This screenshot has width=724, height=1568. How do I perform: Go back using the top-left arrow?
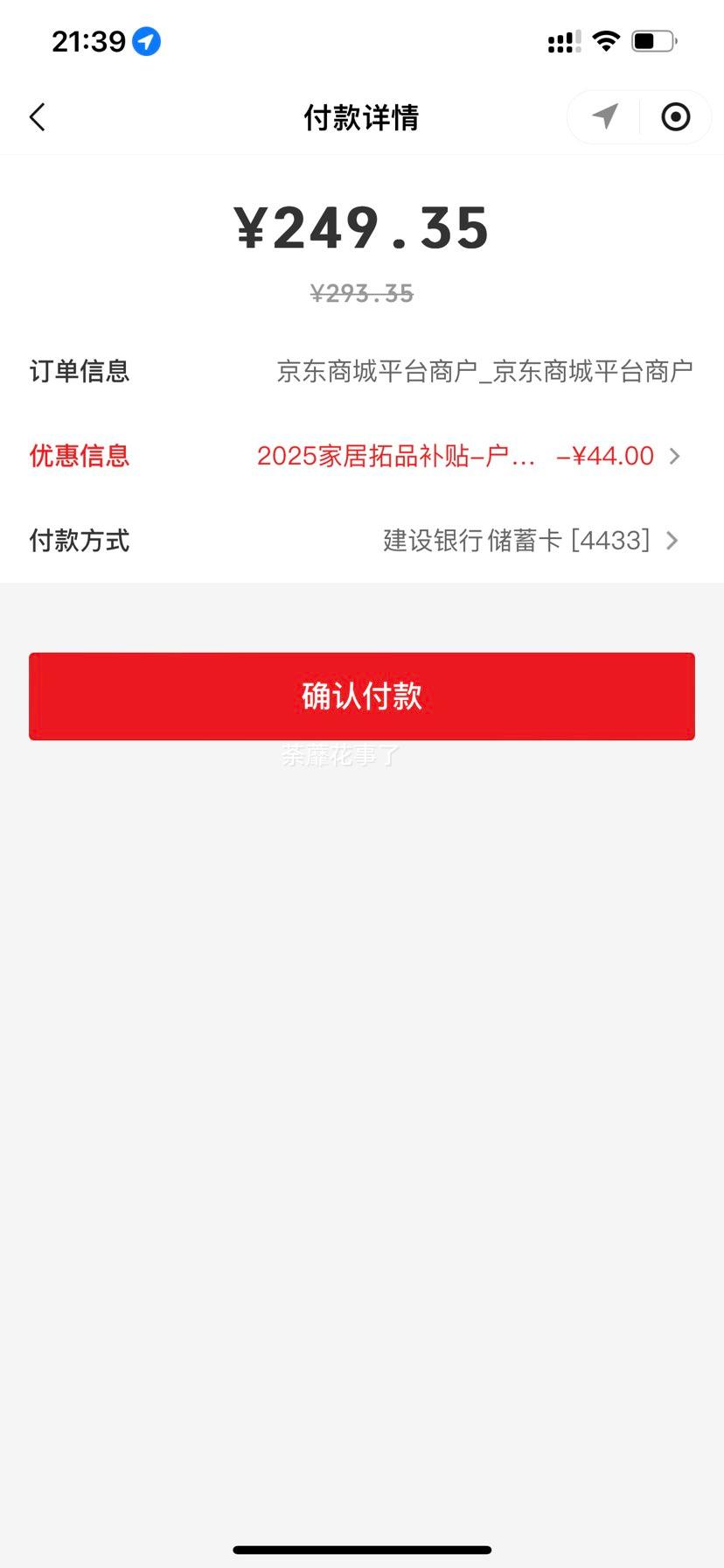coord(37,117)
